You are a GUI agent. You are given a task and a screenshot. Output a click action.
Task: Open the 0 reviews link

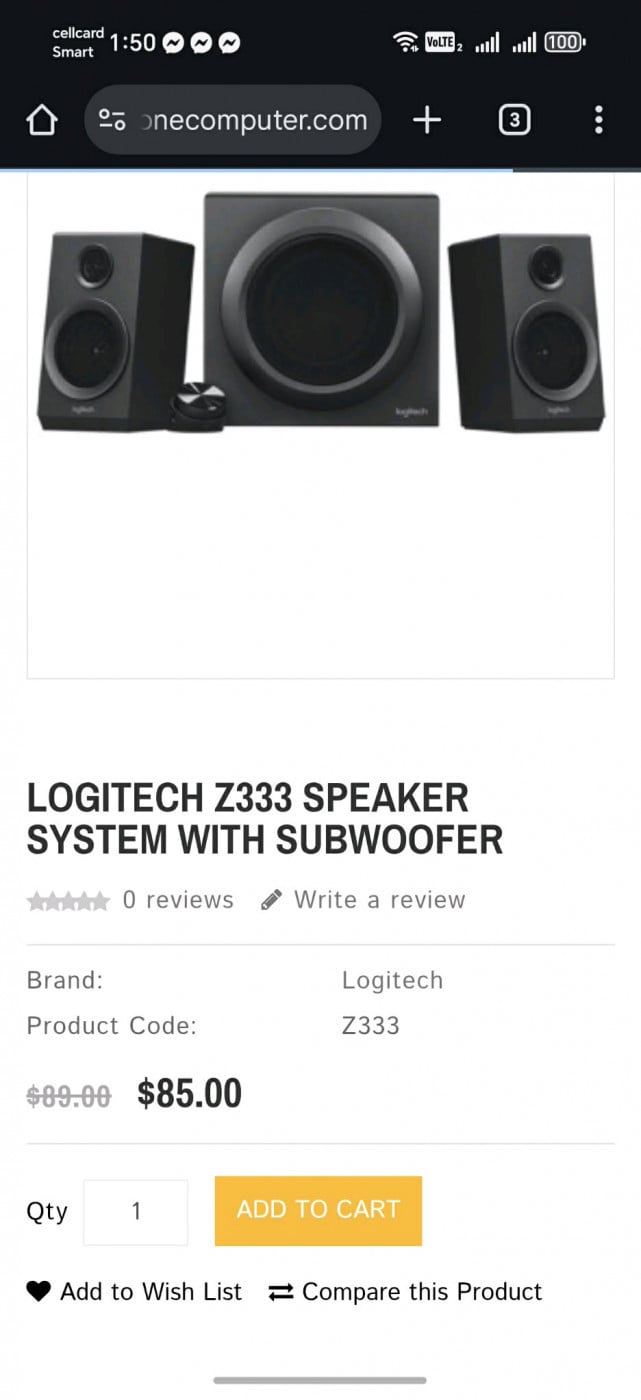[177, 900]
